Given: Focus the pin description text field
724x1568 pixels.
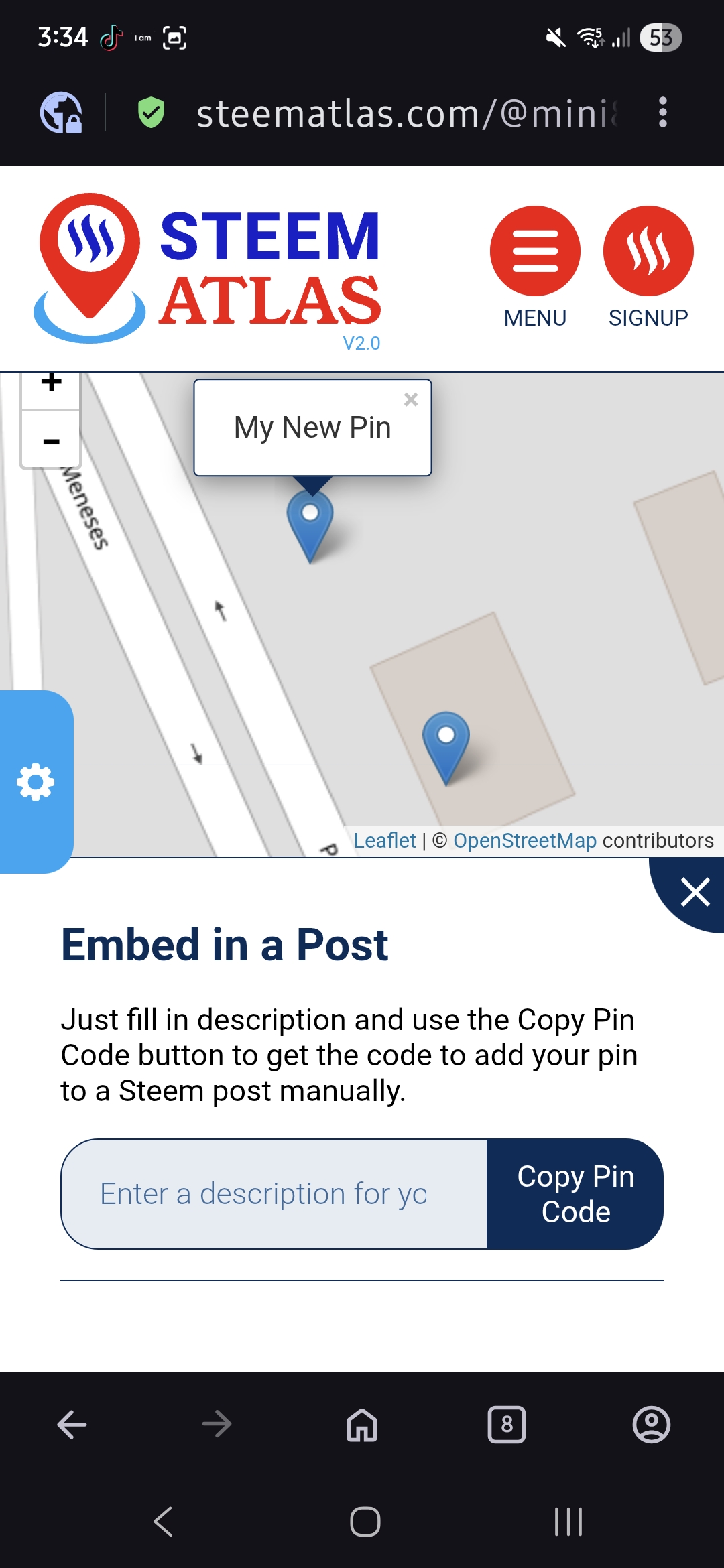Looking at the screenshot, I should pyautogui.click(x=274, y=1194).
